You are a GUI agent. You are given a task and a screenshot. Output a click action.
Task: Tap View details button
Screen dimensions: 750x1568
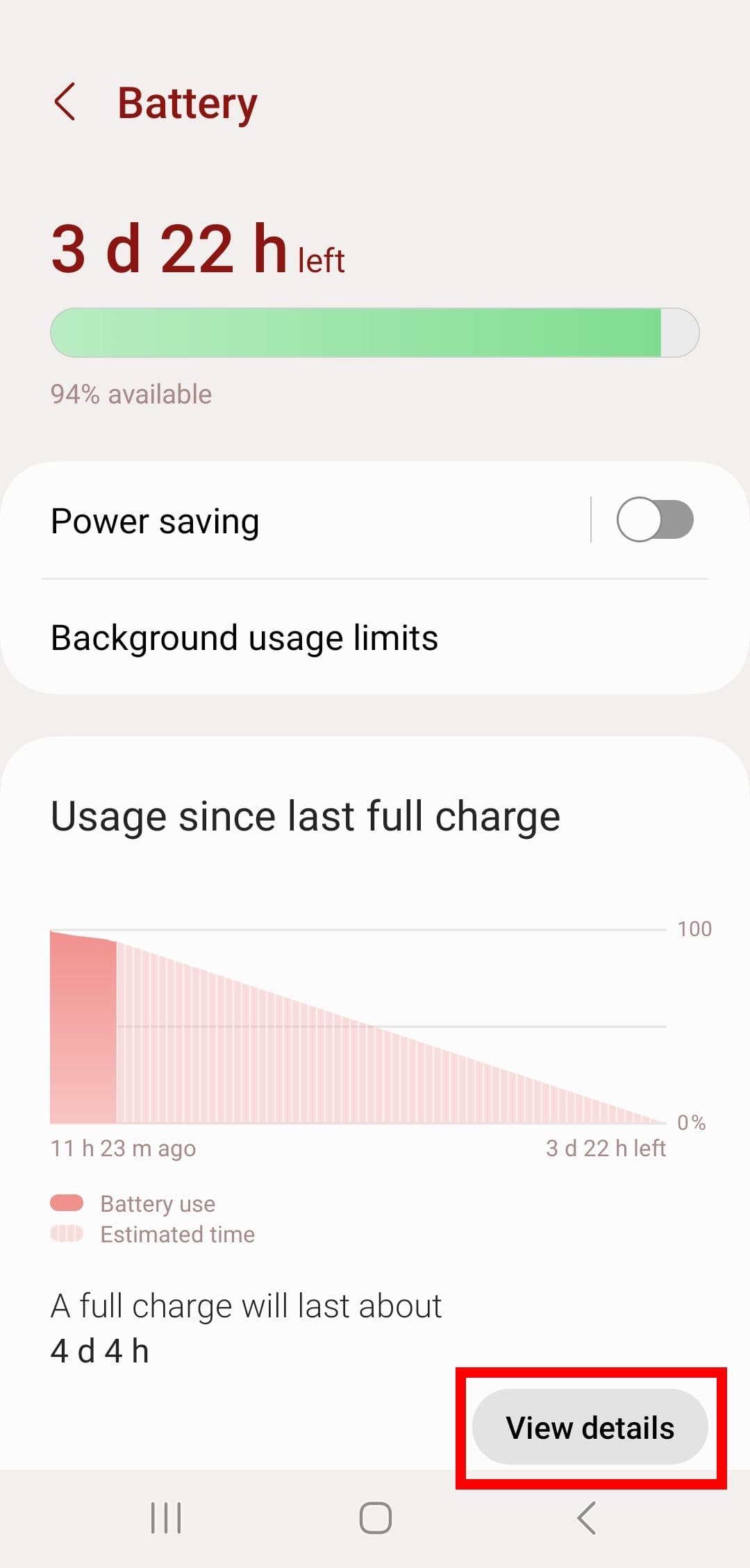point(590,1427)
